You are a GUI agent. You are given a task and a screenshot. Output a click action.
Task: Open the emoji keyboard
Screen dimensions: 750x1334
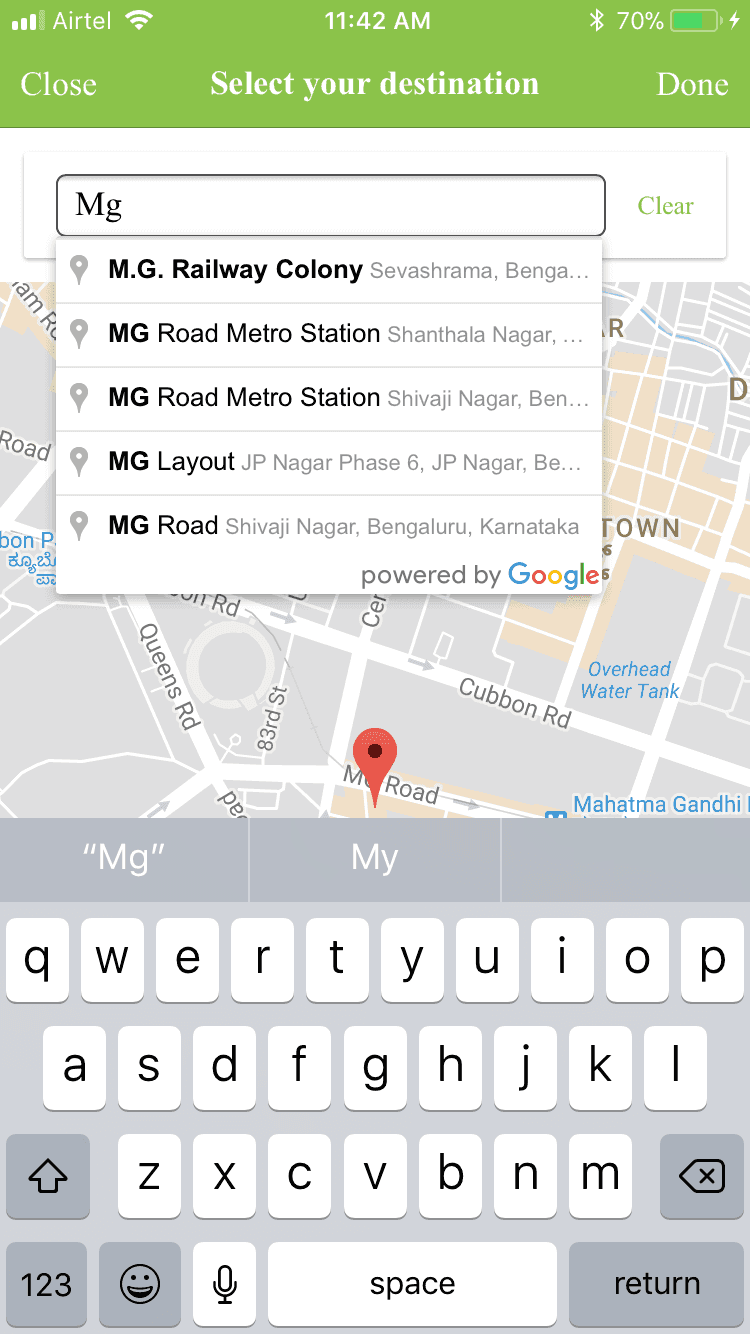[x=140, y=1284]
